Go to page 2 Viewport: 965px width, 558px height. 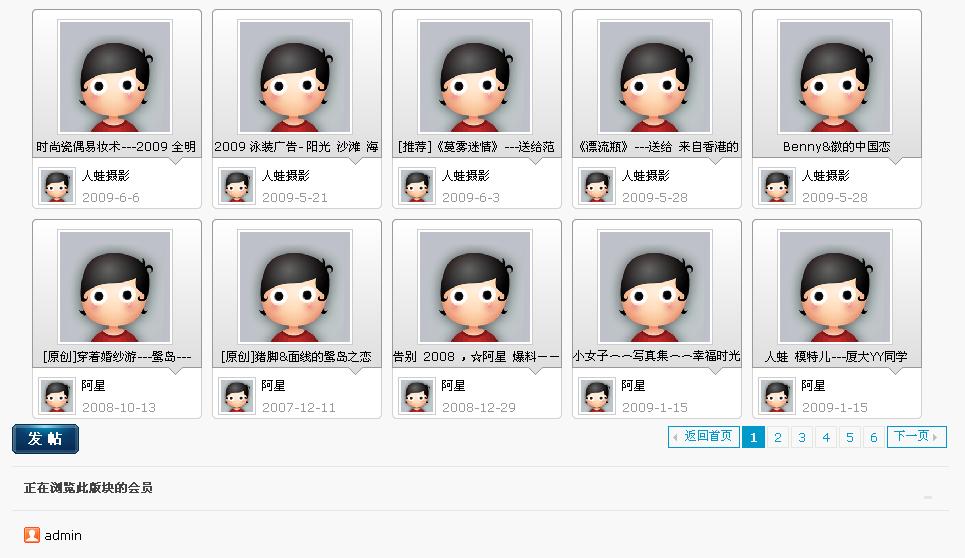pos(778,437)
